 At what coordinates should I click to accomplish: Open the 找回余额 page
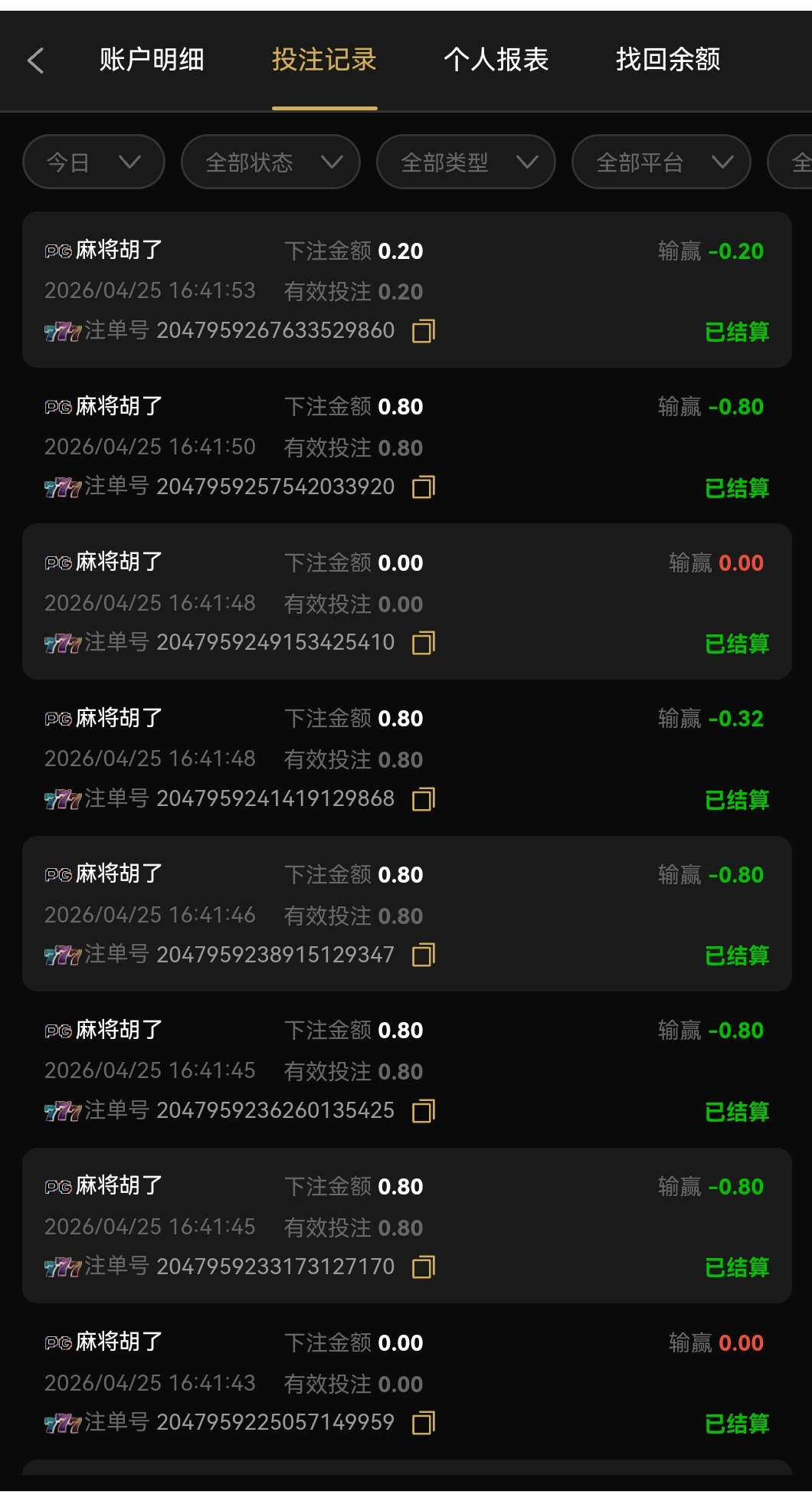(x=669, y=60)
